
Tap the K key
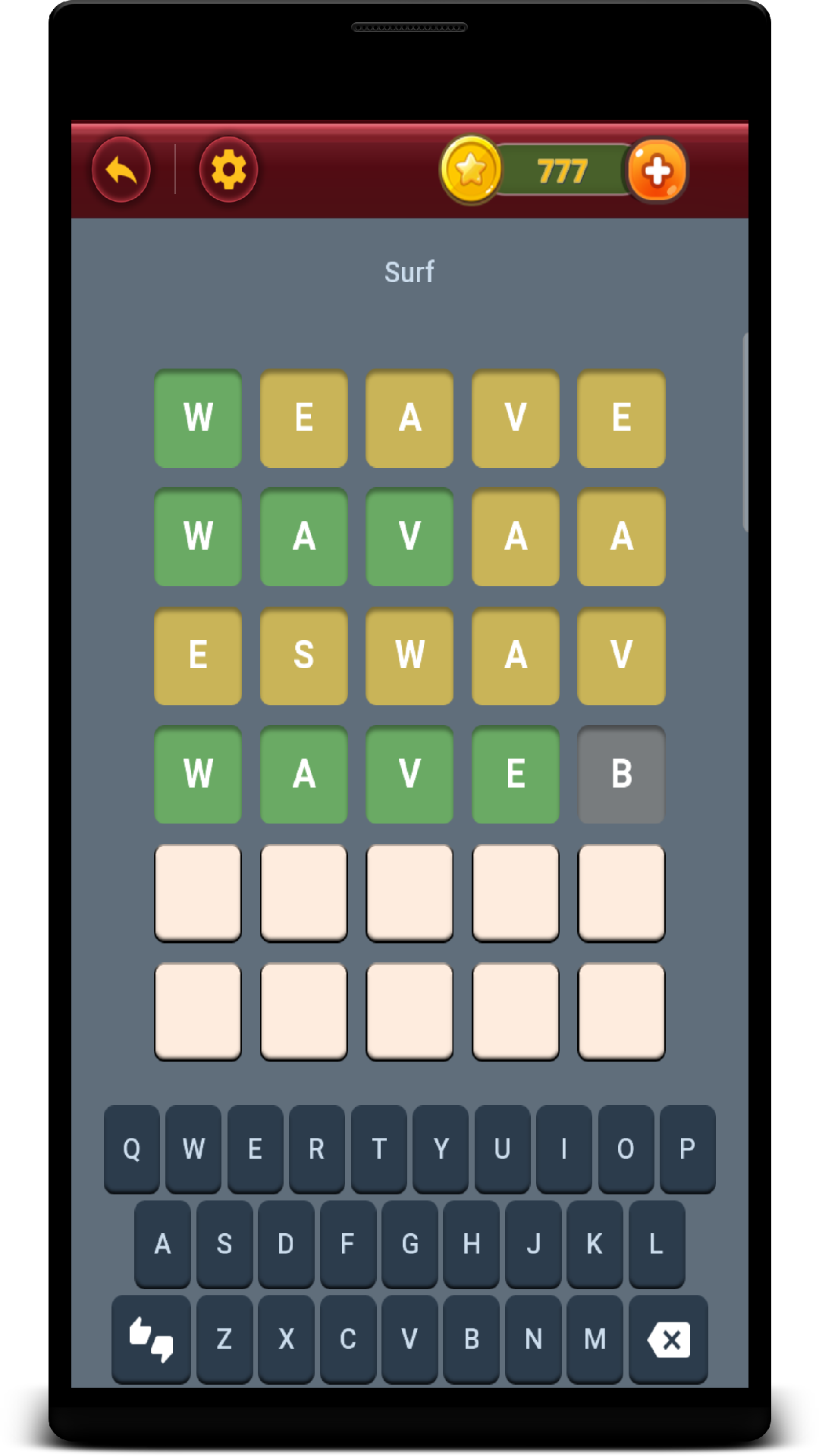(x=595, y=1244)
